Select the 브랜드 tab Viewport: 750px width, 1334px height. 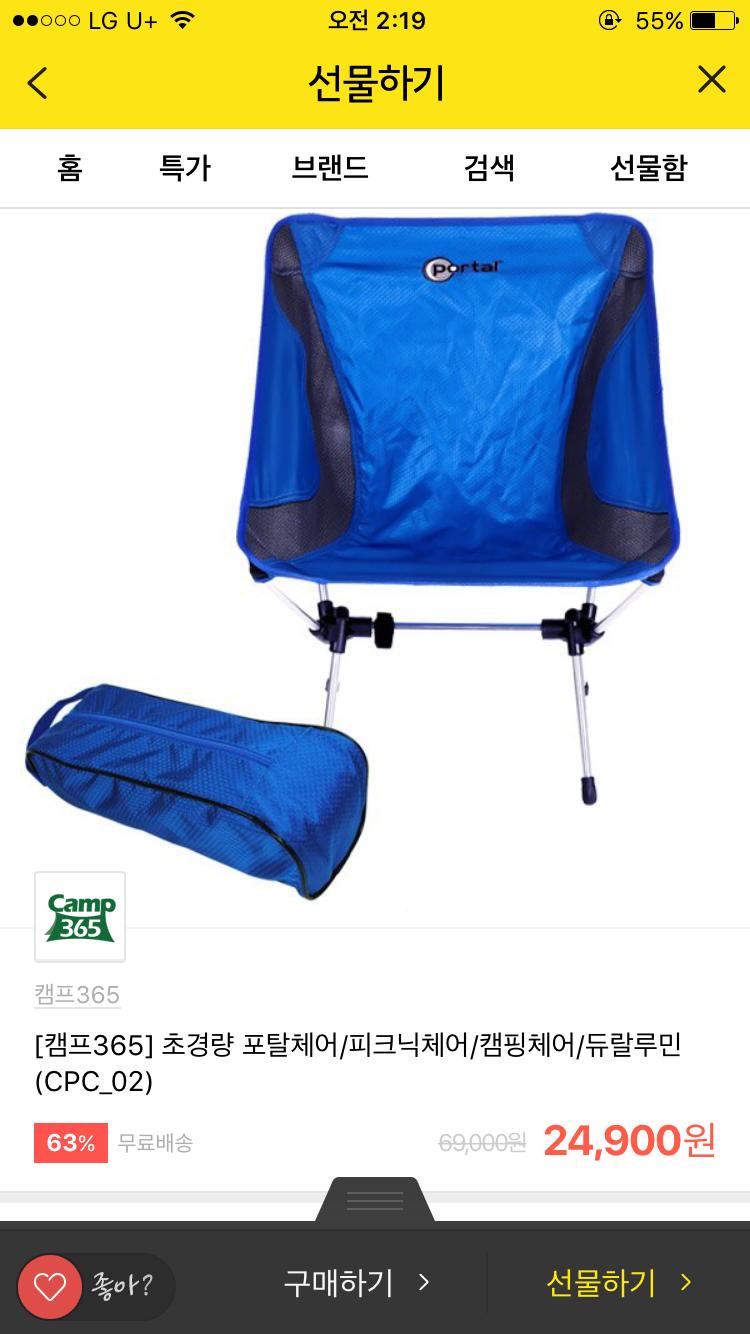pos(330,168)
